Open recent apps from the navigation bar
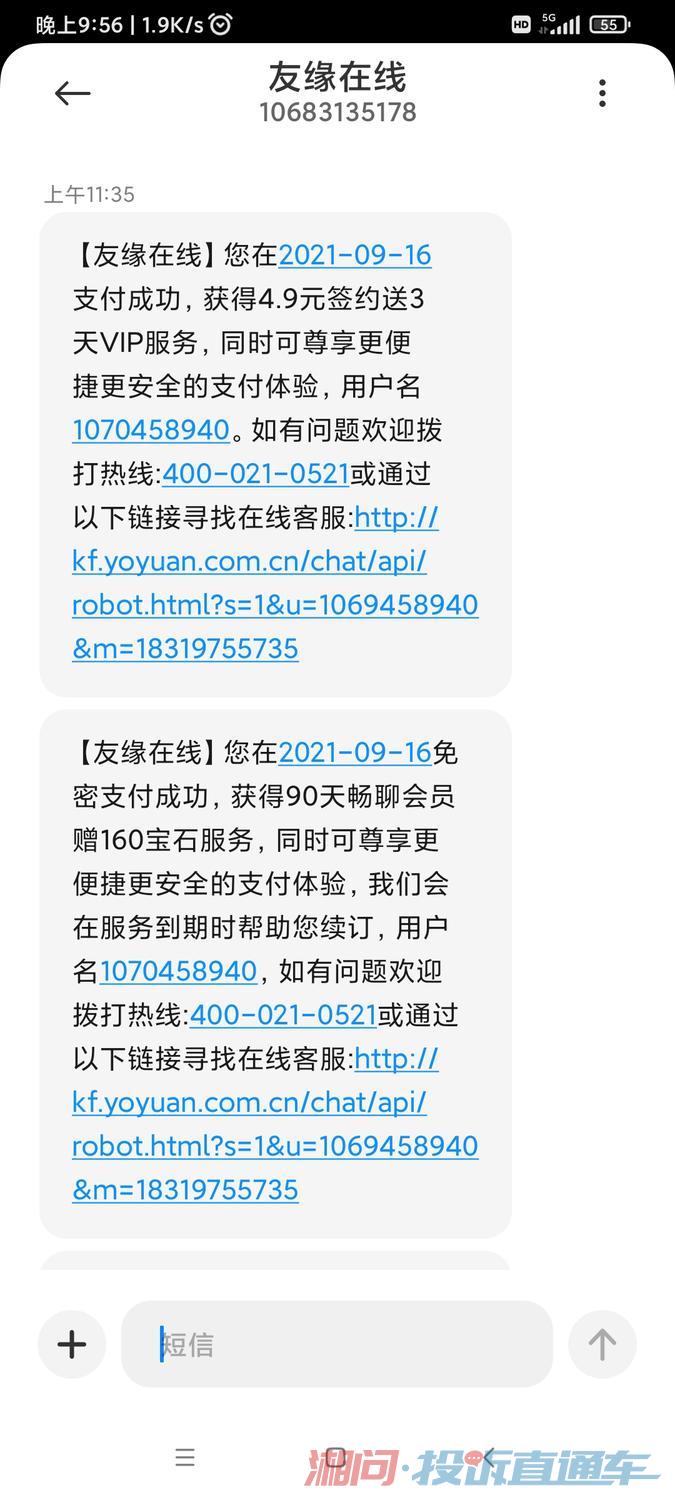 click(x=185, y=1458)
